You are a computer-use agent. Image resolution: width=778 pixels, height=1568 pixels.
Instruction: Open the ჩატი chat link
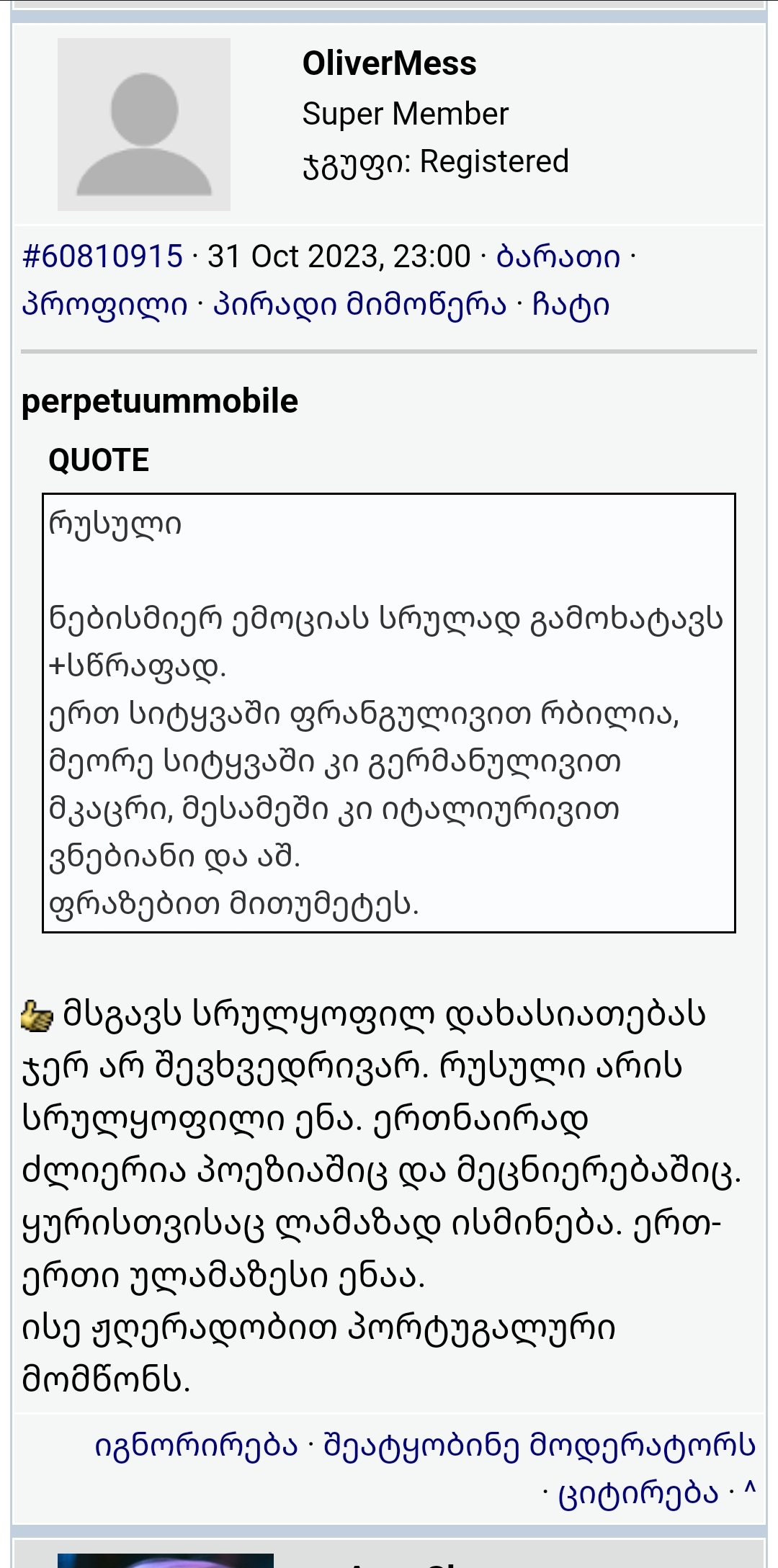click(571, 305)
